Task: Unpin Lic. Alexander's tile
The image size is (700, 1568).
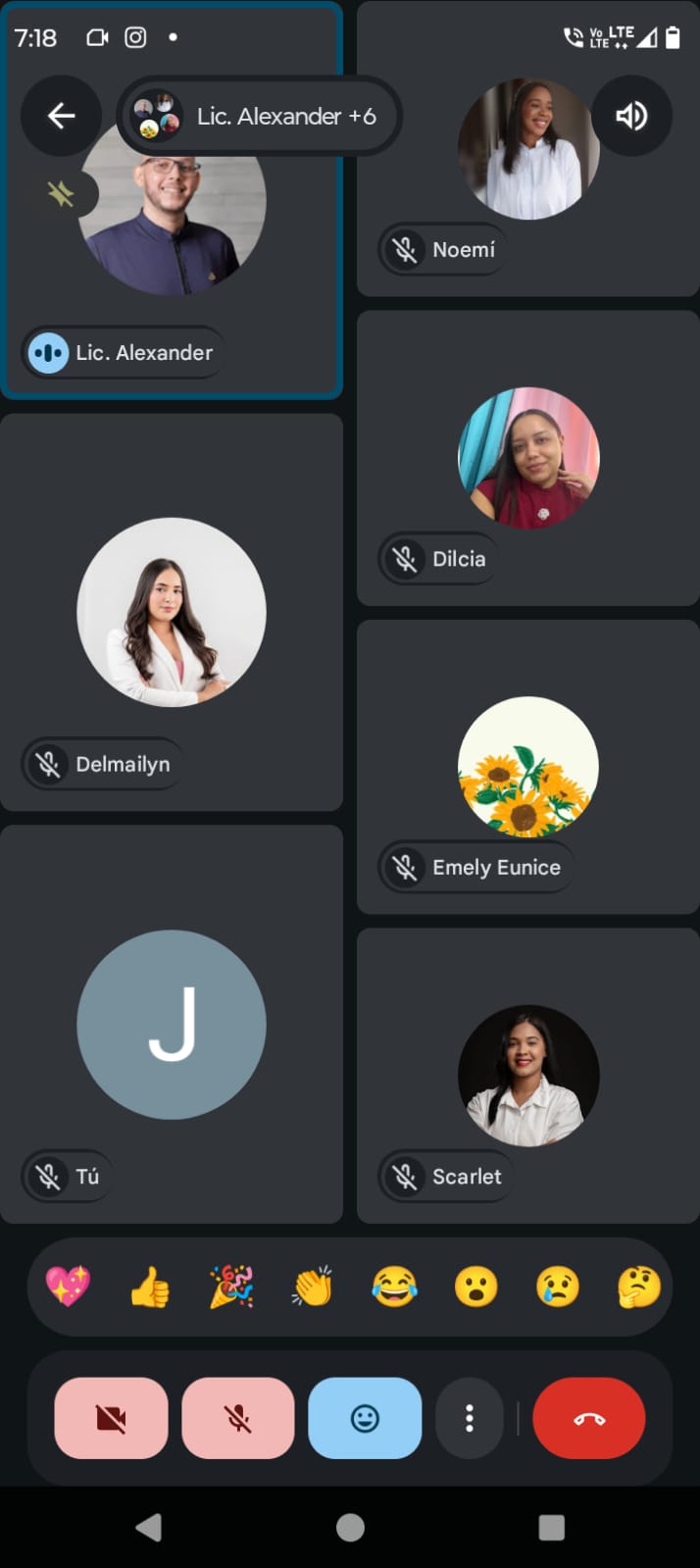Action: (x=62, y=194)
